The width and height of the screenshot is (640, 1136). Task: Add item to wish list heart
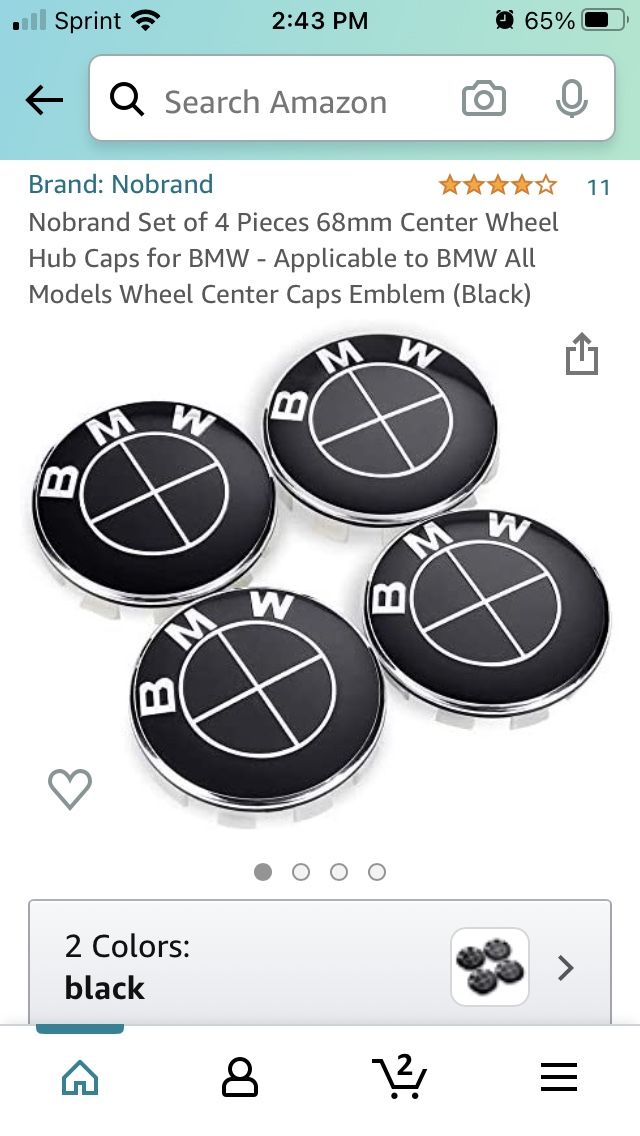tap(70, 788)
